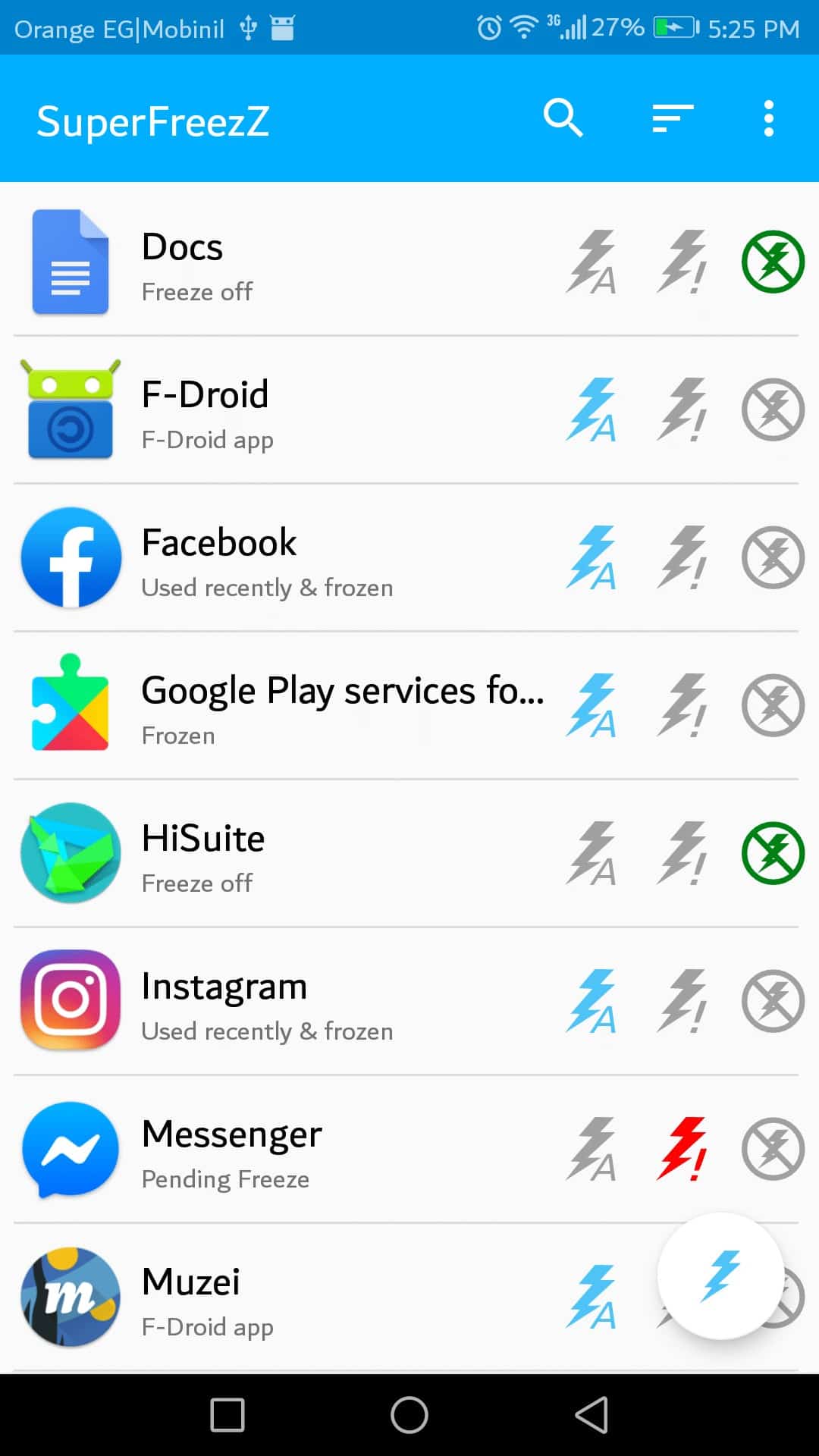This screenshot has width=819, height=1456.
Task: Open the search icon in the app bar
Action: click(563, 118)
